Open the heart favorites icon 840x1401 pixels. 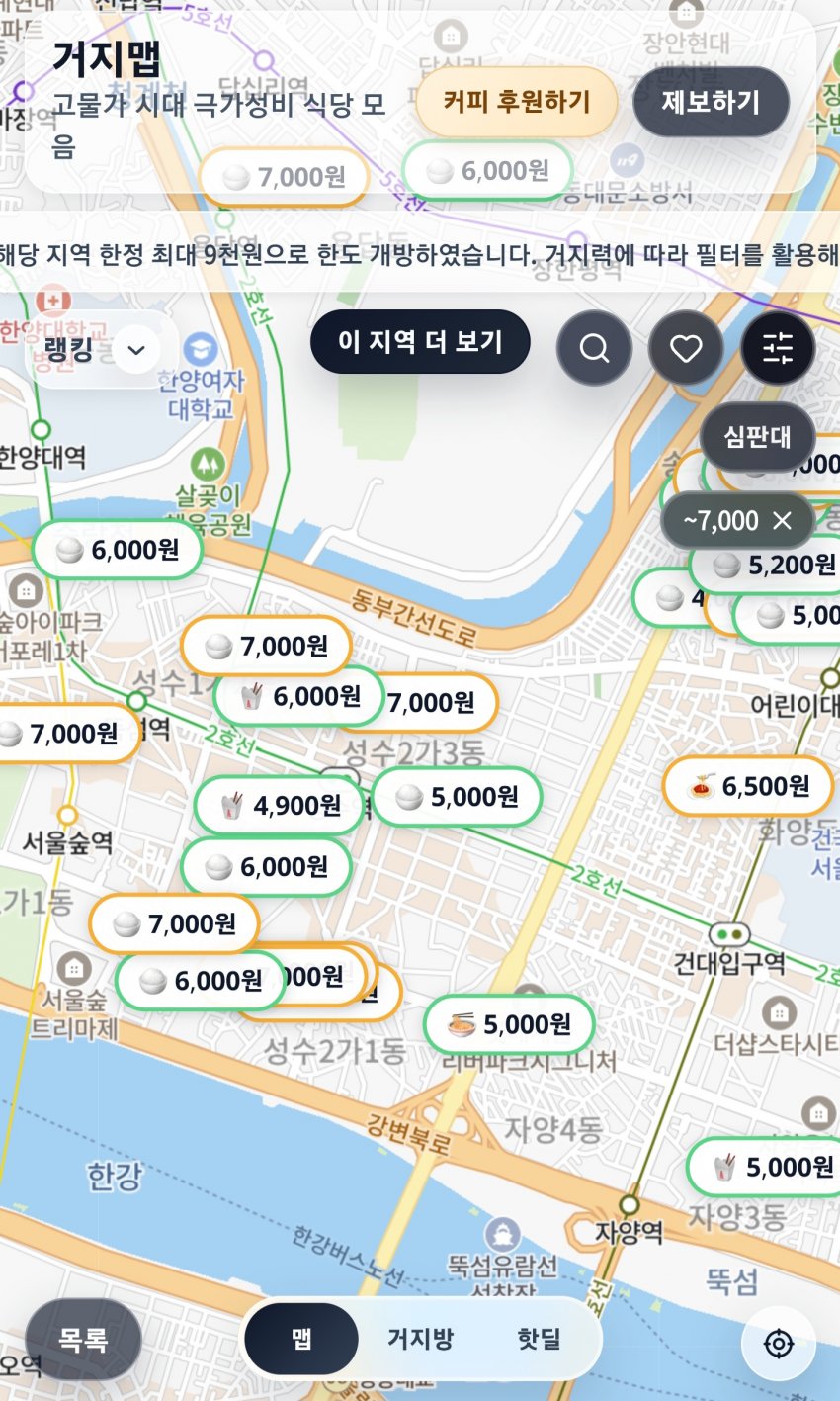(x=686, y=348)
